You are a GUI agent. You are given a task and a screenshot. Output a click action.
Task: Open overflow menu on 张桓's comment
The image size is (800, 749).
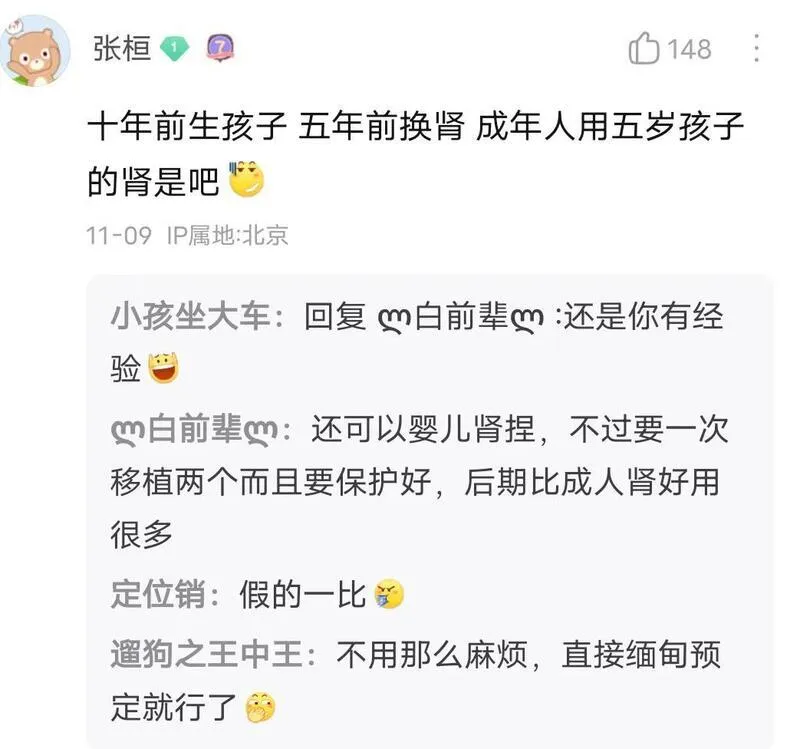756,48
